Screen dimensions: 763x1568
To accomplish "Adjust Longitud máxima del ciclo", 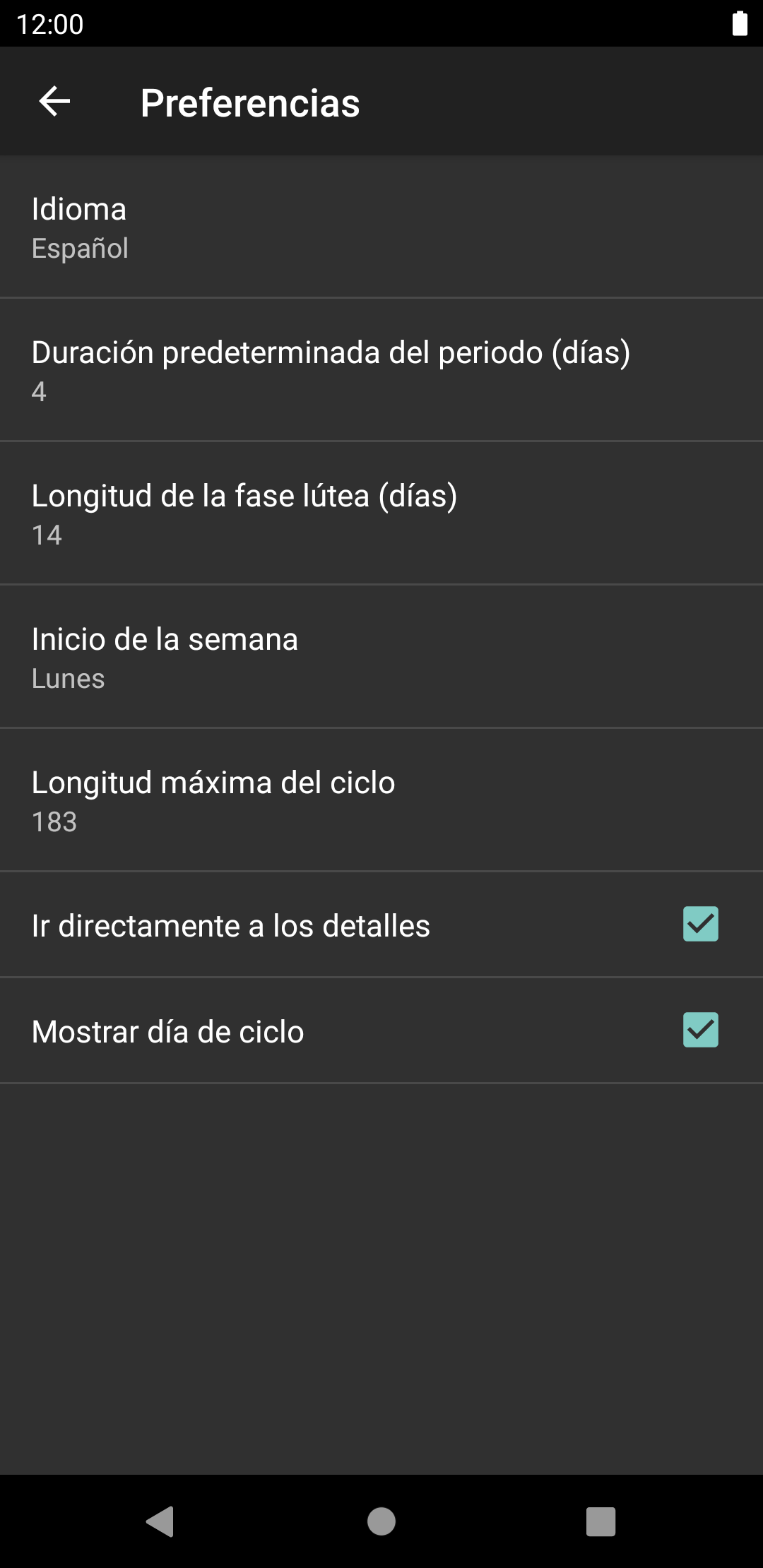I will point(381,800).
